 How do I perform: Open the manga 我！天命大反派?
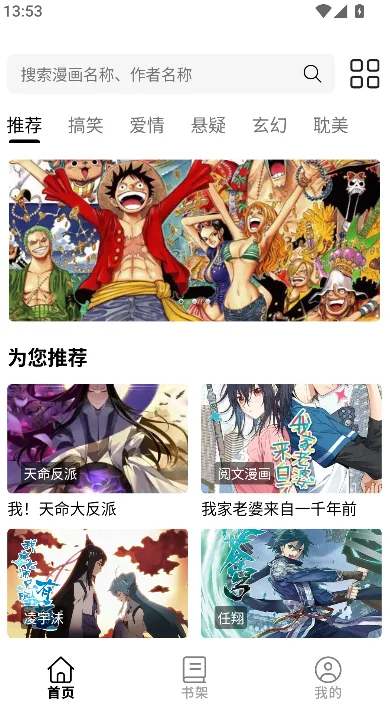click(98, 451)
